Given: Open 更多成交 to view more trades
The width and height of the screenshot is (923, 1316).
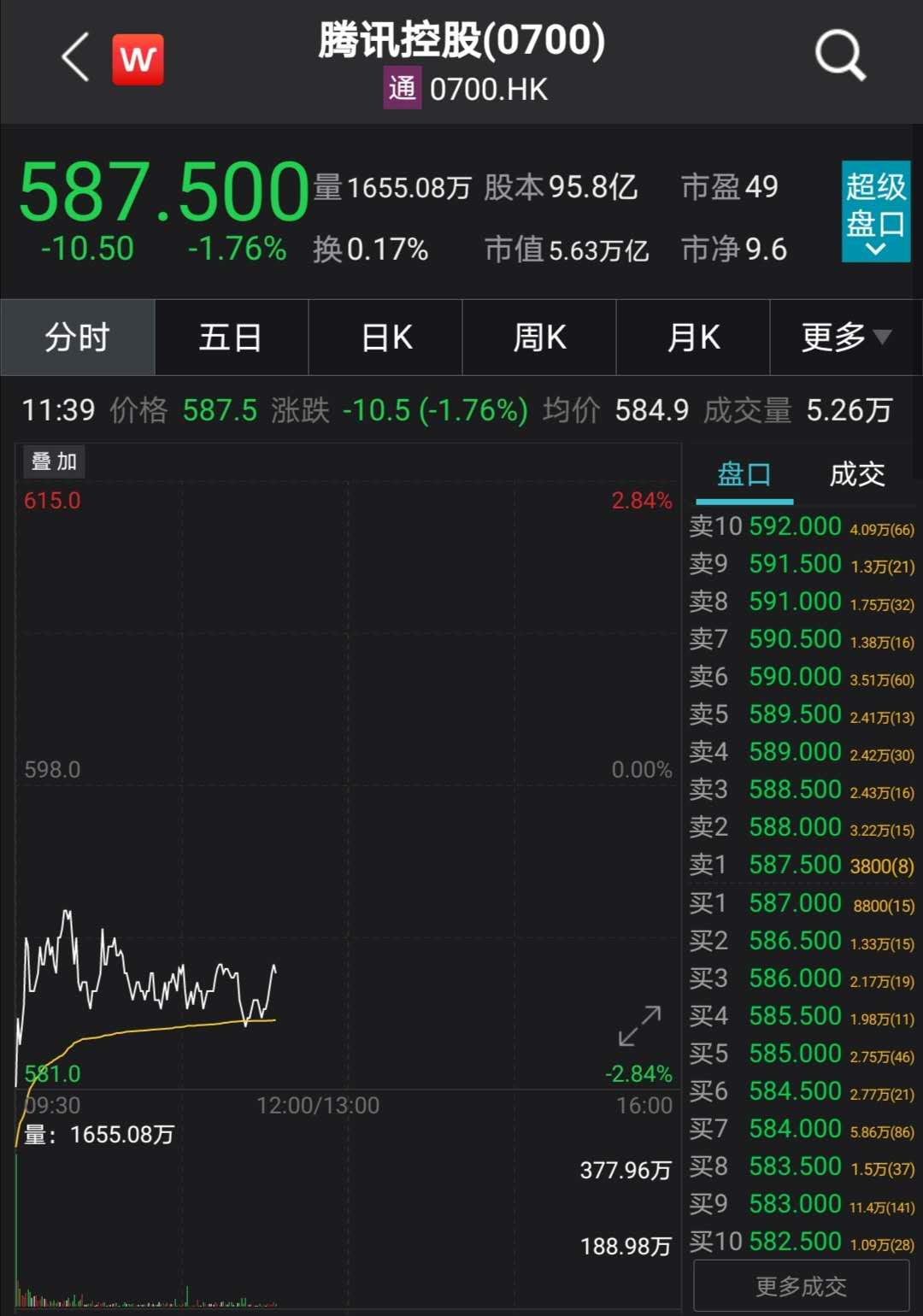Looking at the screenshot, I should 801,1286.
